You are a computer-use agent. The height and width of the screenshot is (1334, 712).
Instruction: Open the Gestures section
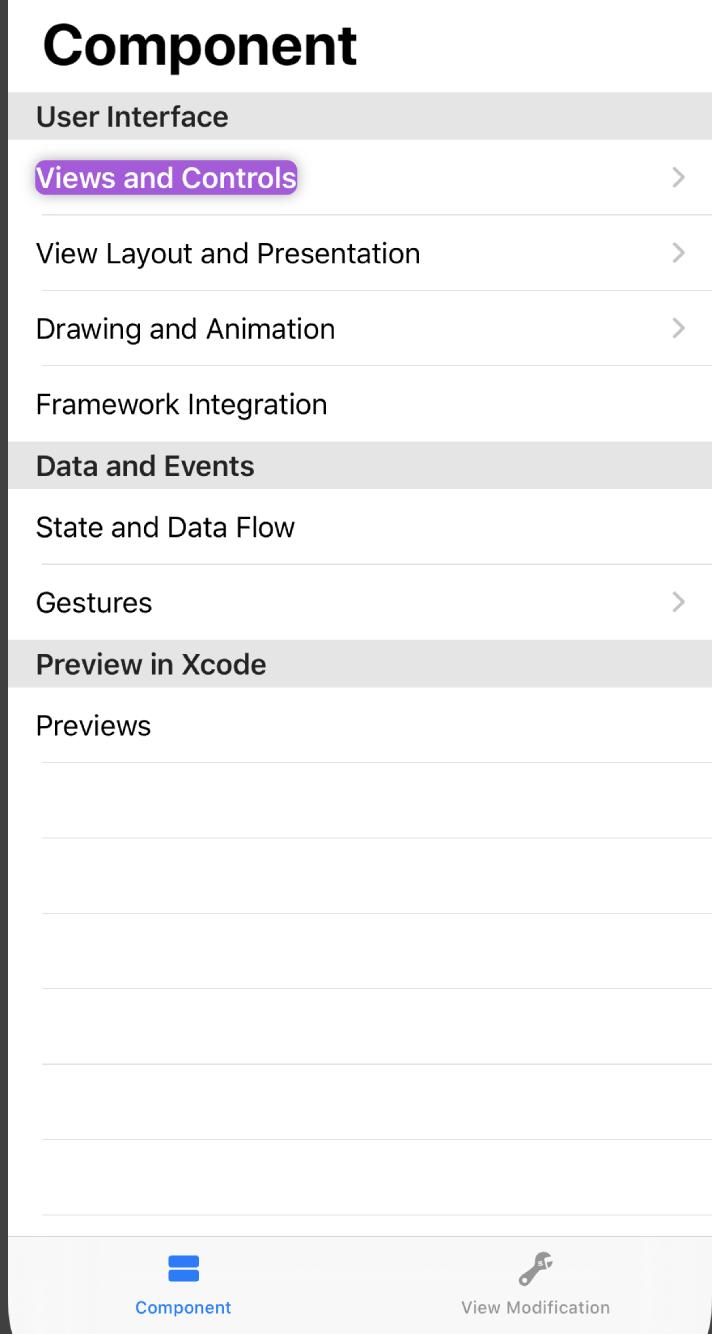[360, 602]
